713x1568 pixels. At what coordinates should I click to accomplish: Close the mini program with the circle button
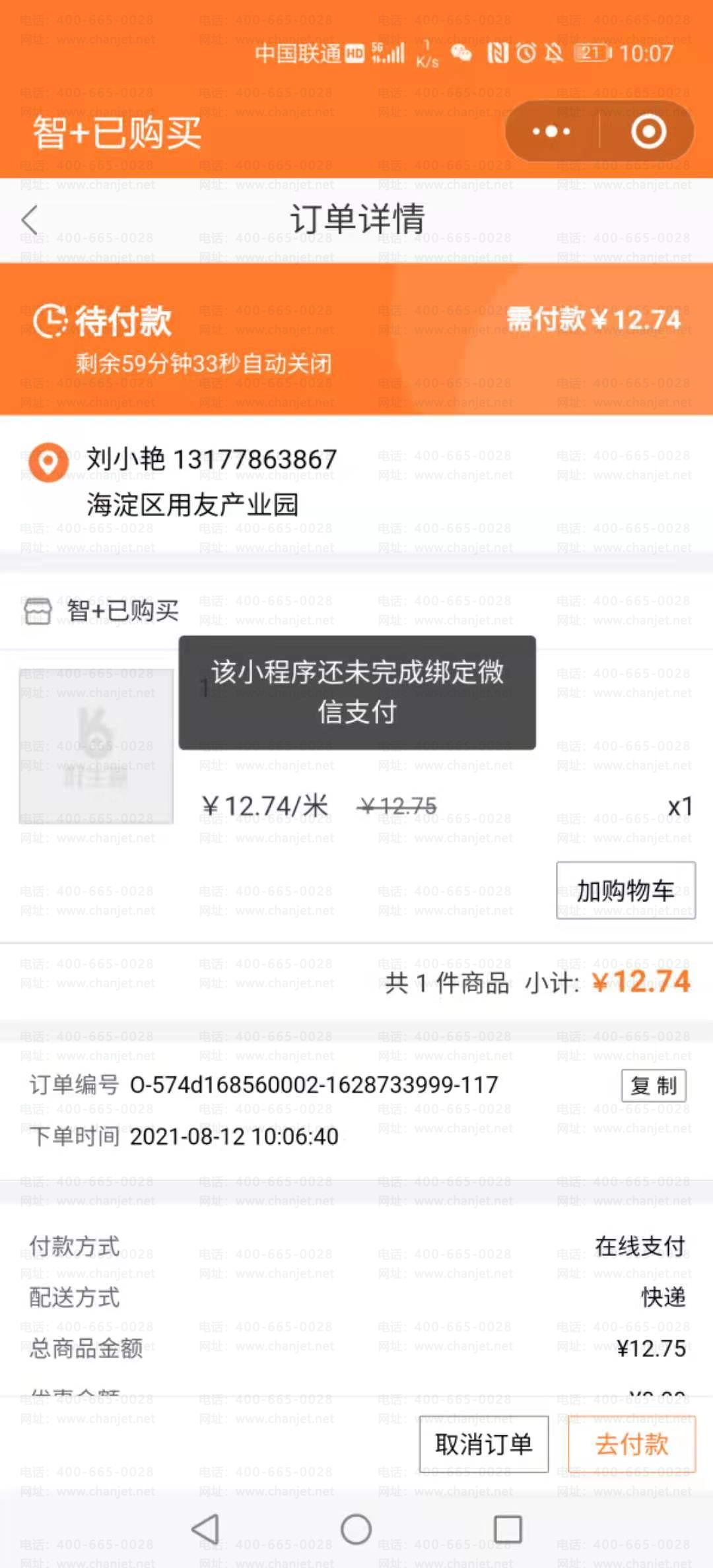[648, 131]
